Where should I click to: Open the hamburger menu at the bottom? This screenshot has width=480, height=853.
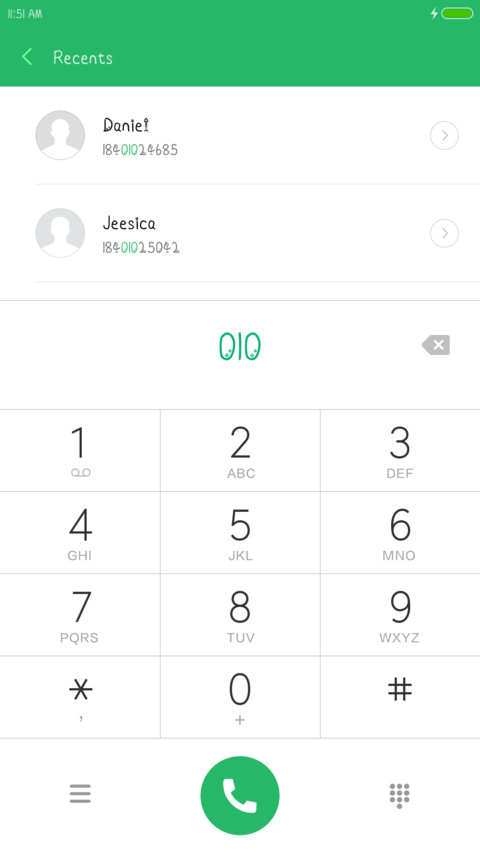(x=80, y=794)
